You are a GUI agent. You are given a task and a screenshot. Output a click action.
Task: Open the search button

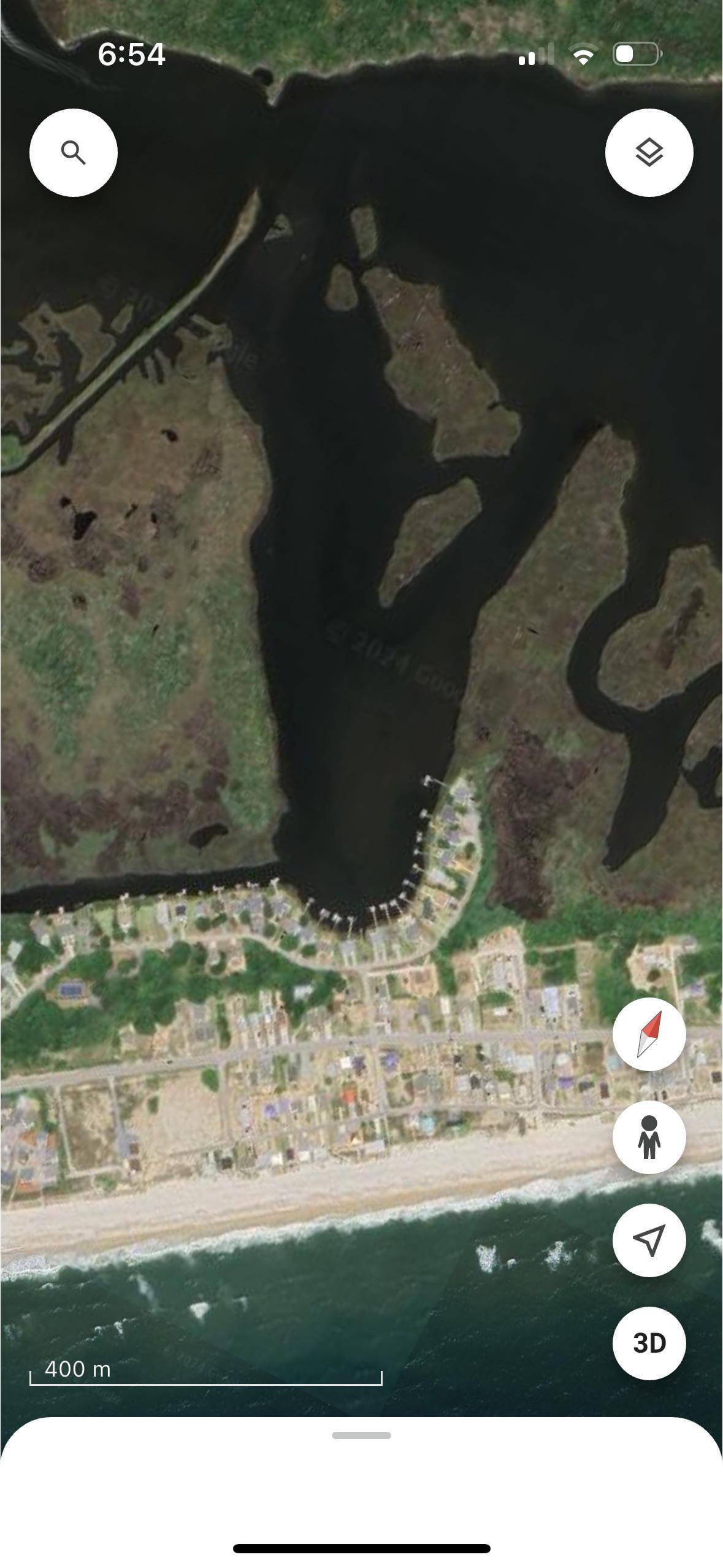pos(74,153)
